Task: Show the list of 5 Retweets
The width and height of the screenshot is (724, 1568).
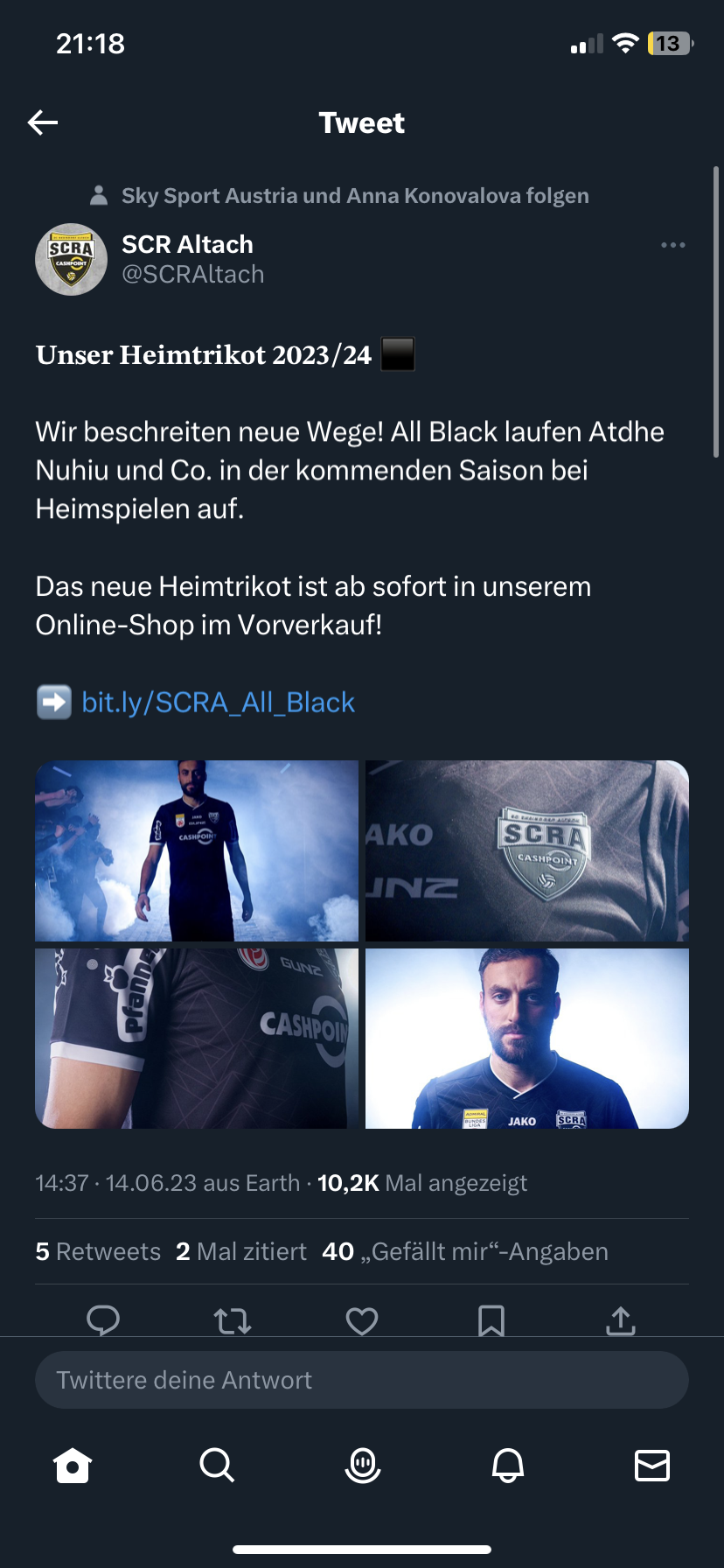Action: tap(98, 1251)
